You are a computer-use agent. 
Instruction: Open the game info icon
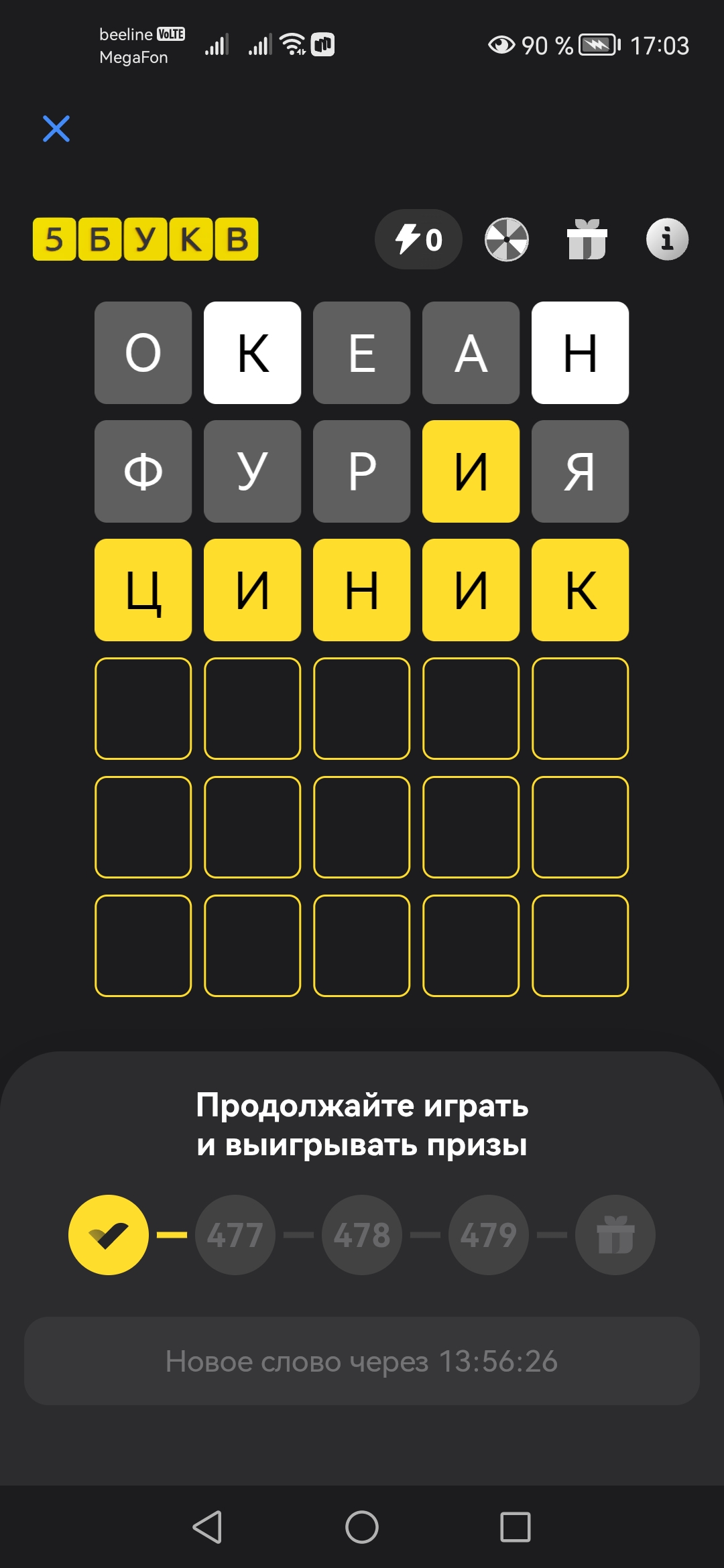[x=667, y=239]
